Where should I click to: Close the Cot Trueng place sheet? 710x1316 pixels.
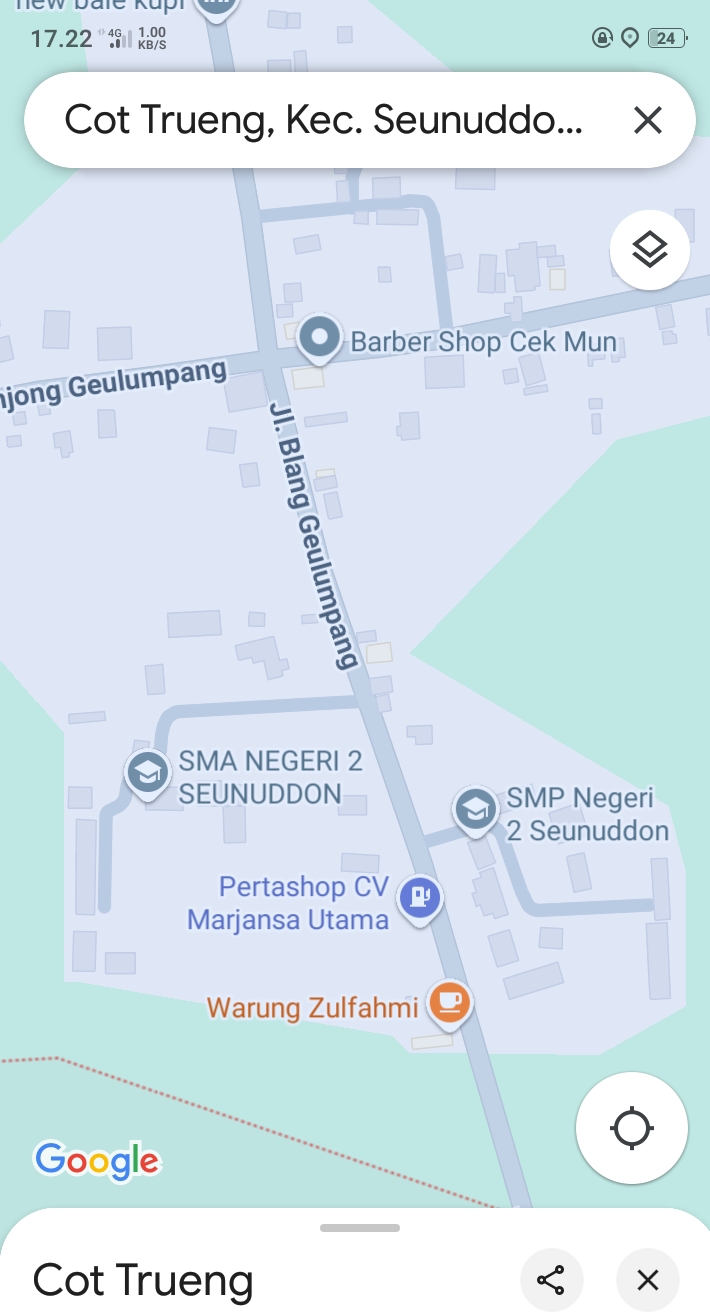(648, 1280)
